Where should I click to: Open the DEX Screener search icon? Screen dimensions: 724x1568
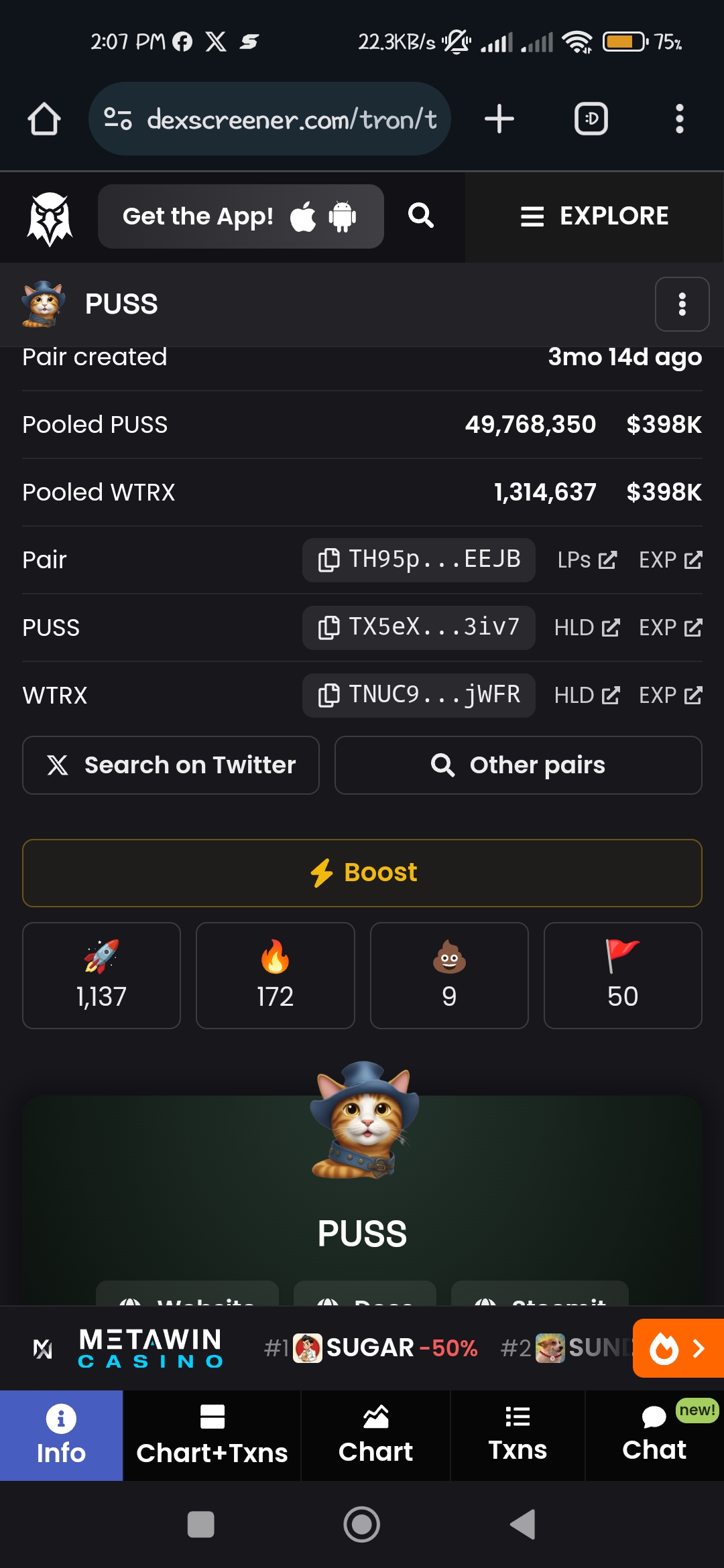[x=421, y=216]
